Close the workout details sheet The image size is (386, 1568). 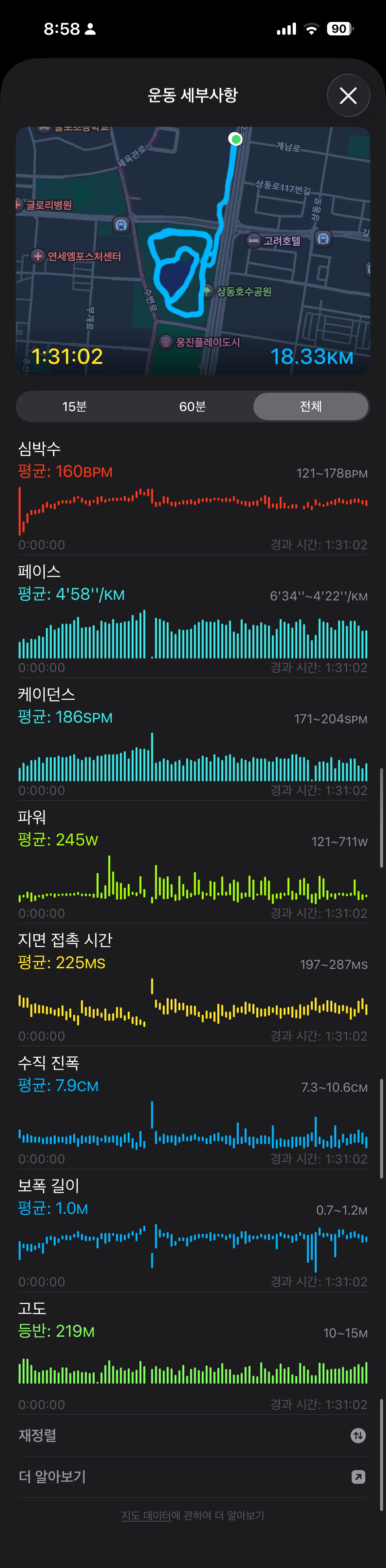coord(348,96)
